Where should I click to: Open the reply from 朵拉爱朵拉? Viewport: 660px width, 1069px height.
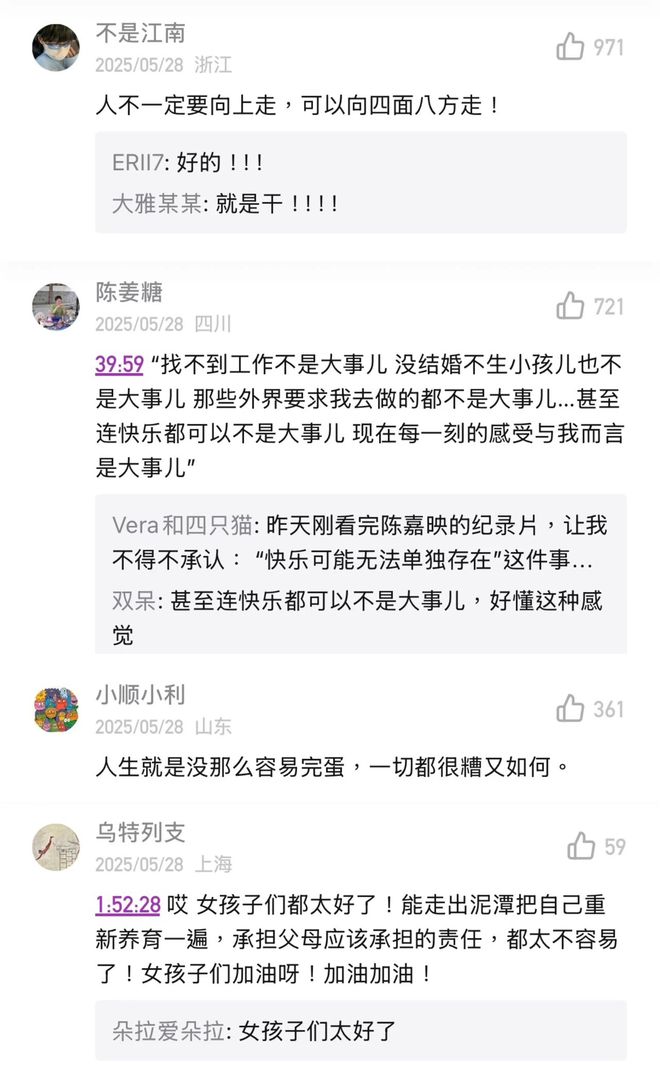[x=361, y=1030]
